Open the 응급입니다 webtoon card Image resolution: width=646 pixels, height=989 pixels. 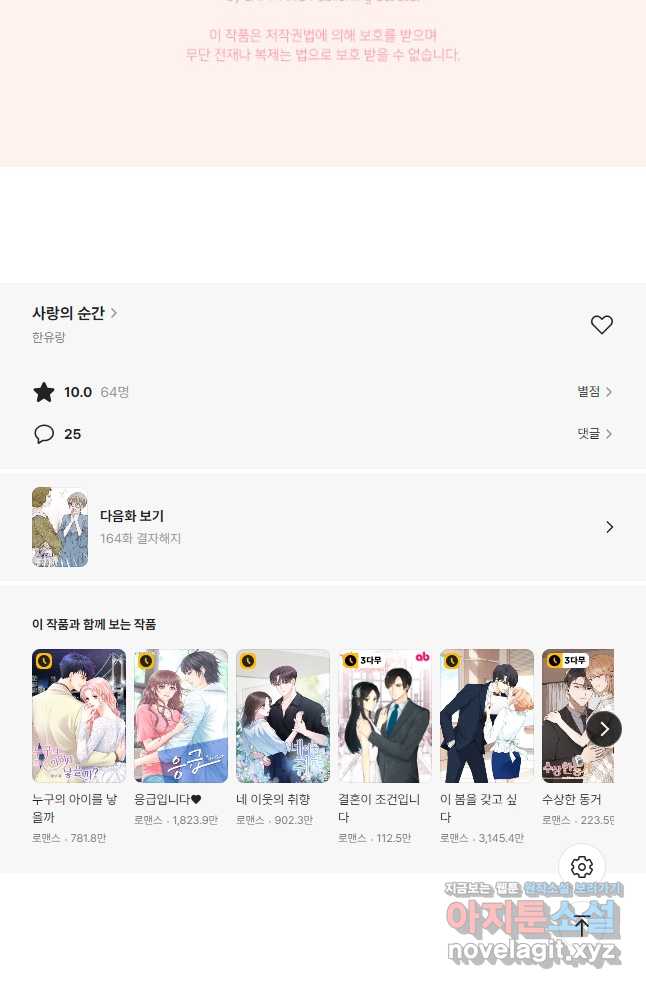click(x=181, y=716)
